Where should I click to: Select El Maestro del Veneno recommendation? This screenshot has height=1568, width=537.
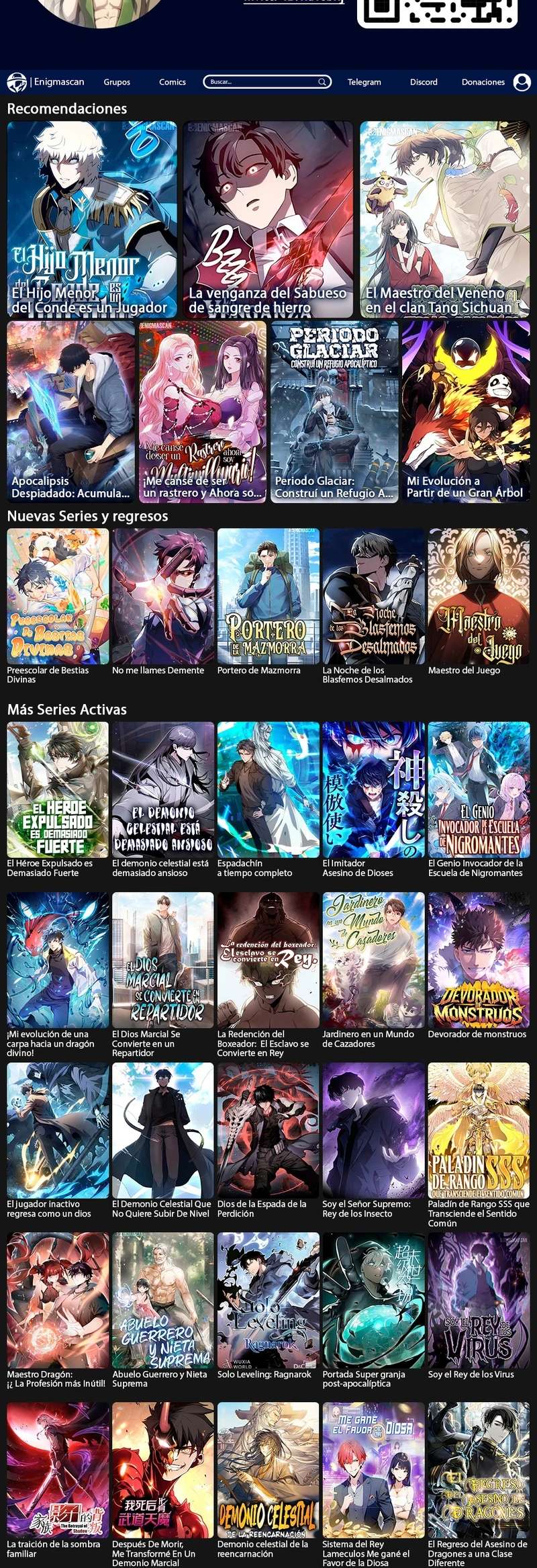coord(444,219)
